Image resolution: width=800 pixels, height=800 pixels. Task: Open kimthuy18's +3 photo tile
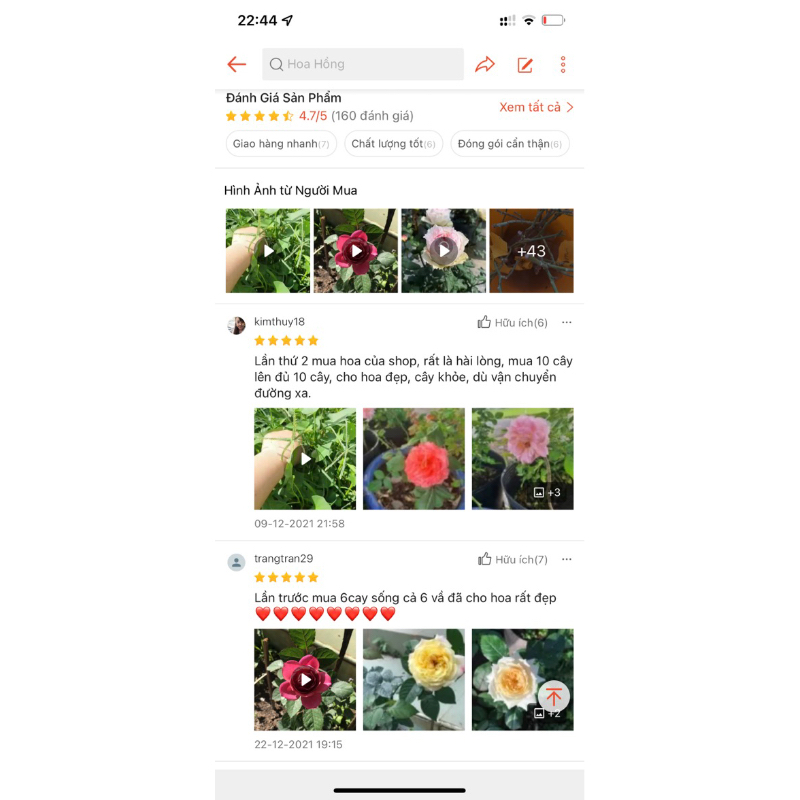[x=523, y=459]
